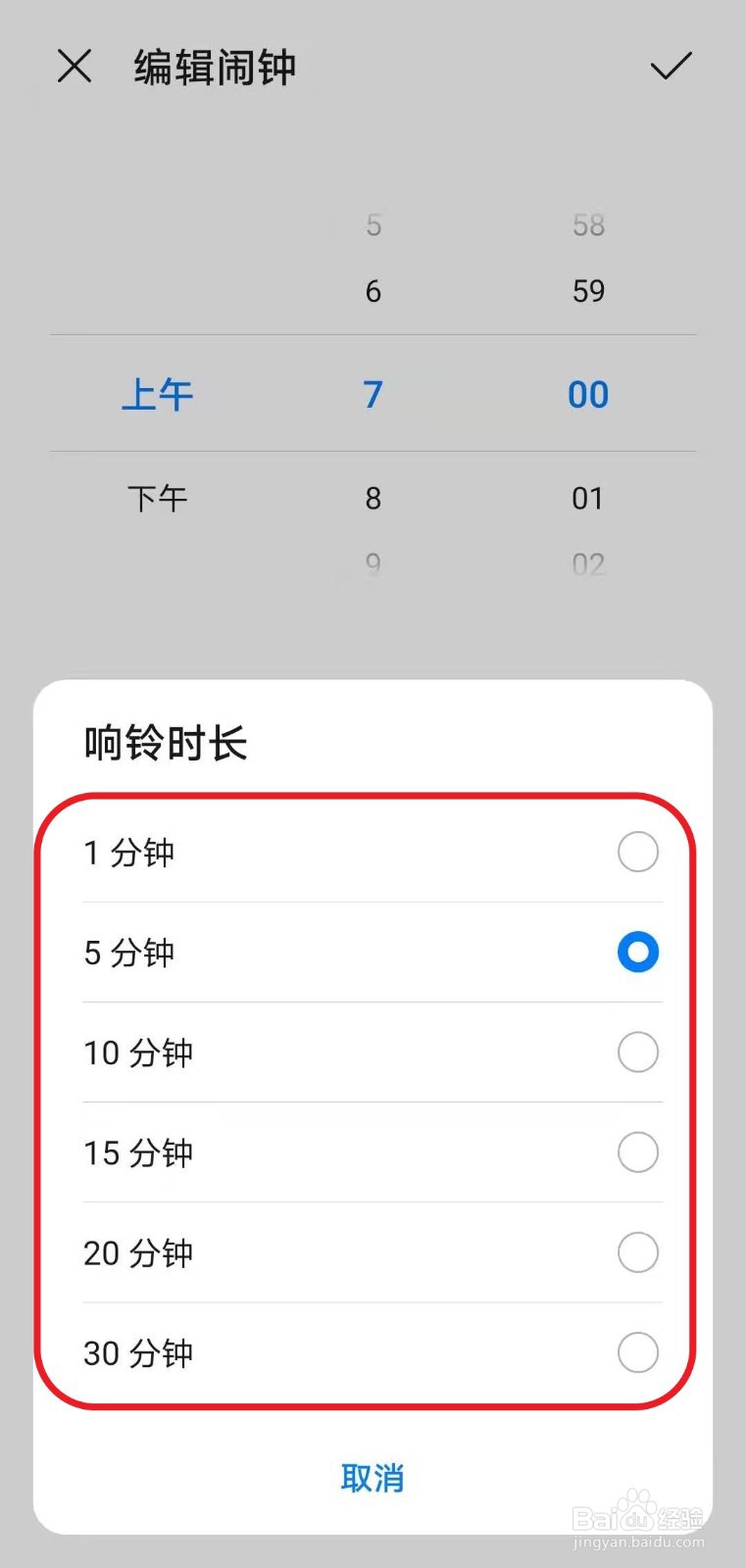Tap the 编辑闹钟 header text

point(216,67)
